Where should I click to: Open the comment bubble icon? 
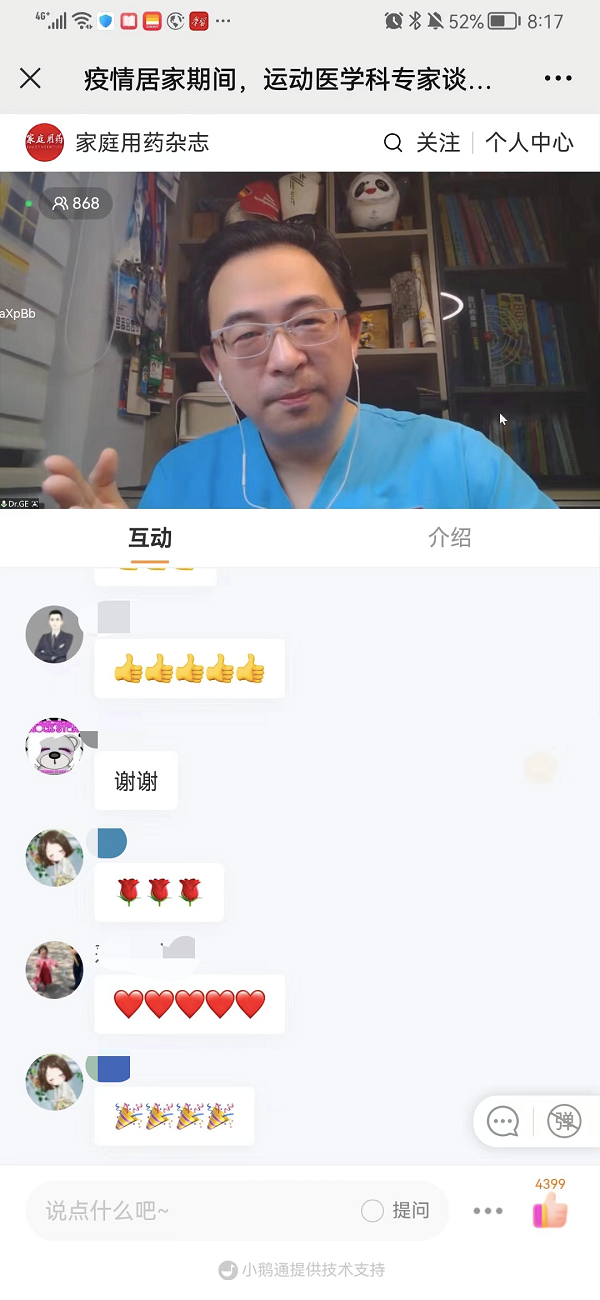click(x=503, y=1122)
